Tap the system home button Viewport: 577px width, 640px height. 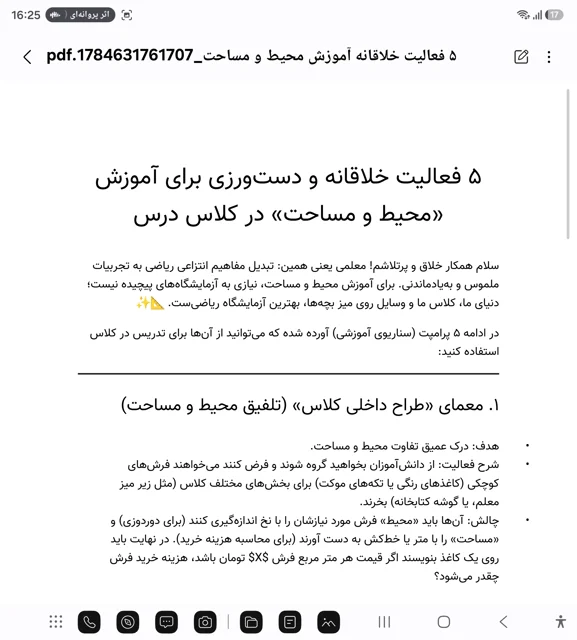click(x=444, y=622)
